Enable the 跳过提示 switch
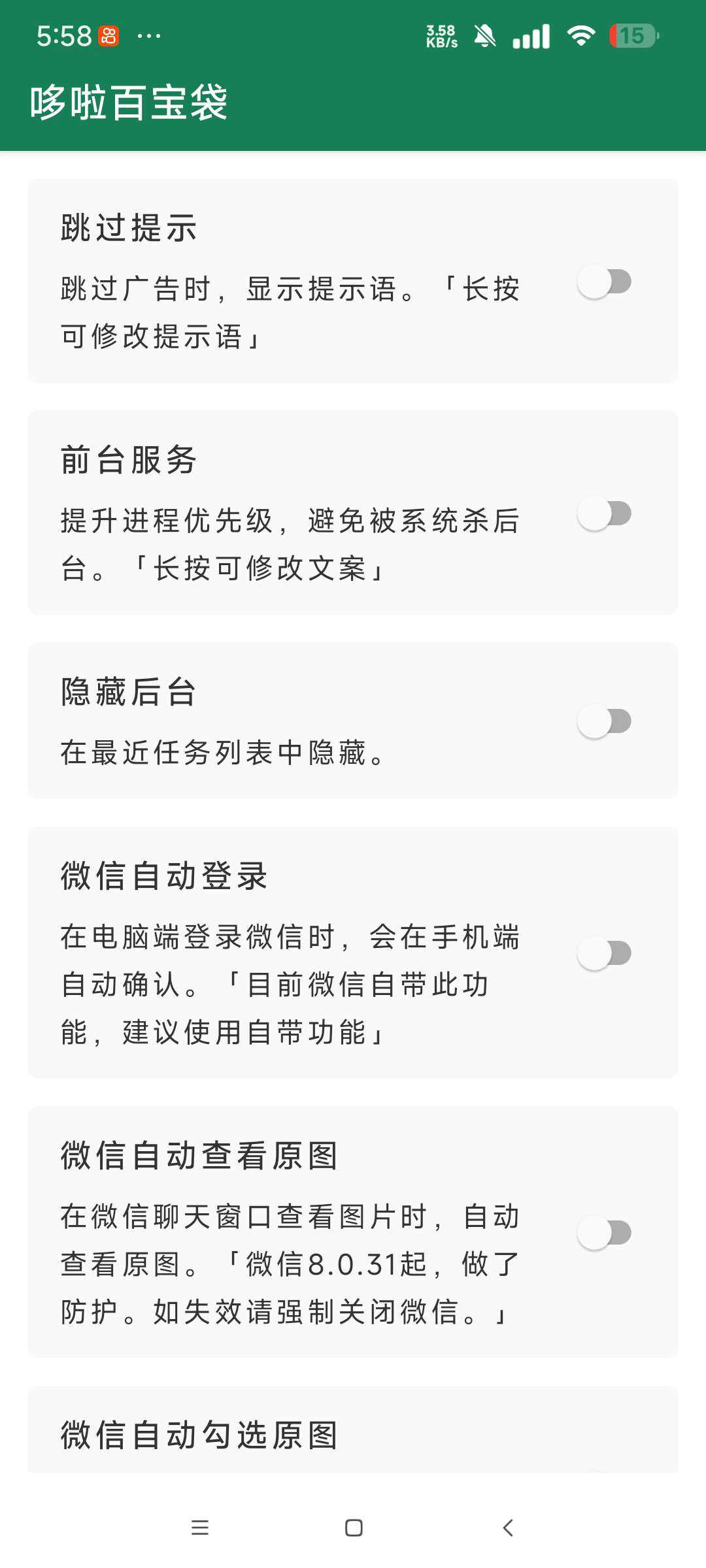This screenshot has height=1568, width=706. tap(604, 282)
